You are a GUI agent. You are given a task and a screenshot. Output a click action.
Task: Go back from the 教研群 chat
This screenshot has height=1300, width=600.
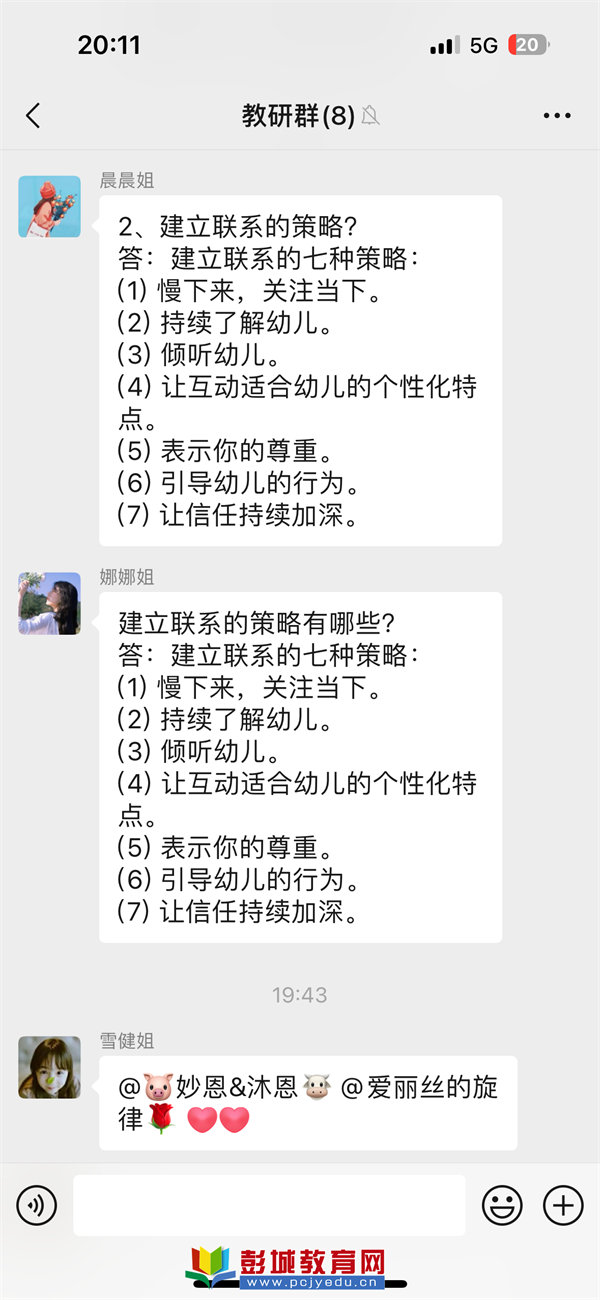pyautogui.click(x=33, y=116)
